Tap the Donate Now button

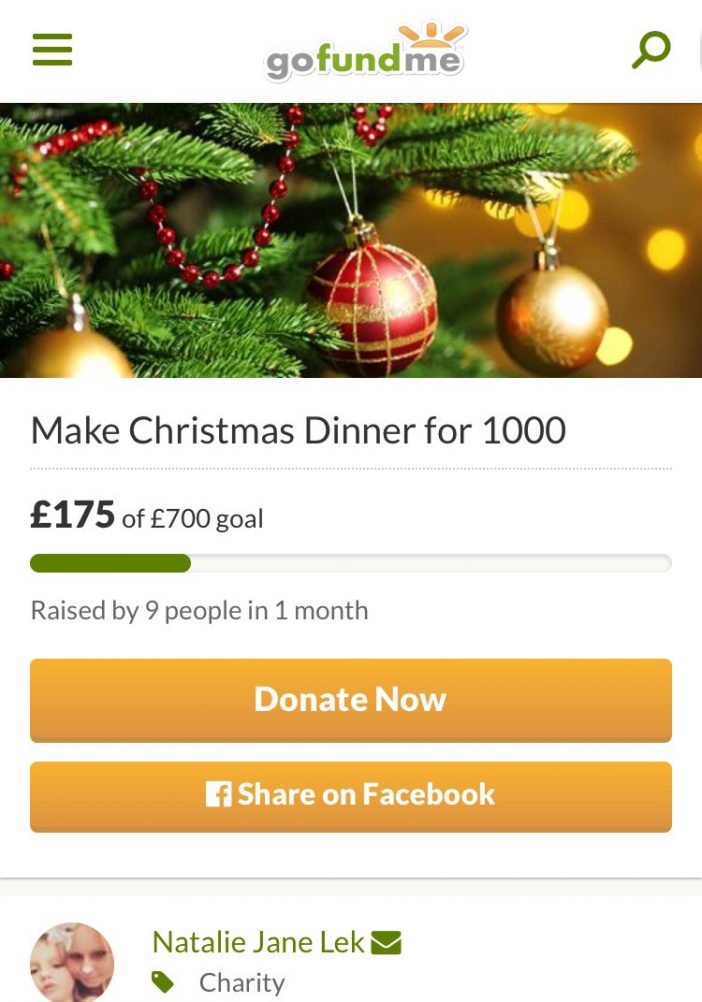[x=350, y=699]
